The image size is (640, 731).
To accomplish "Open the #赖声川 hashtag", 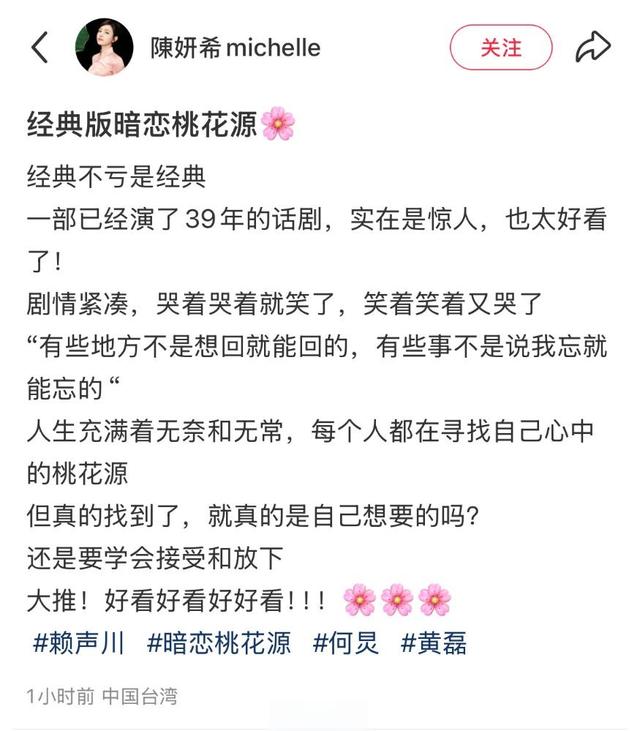I will (79, 642).
